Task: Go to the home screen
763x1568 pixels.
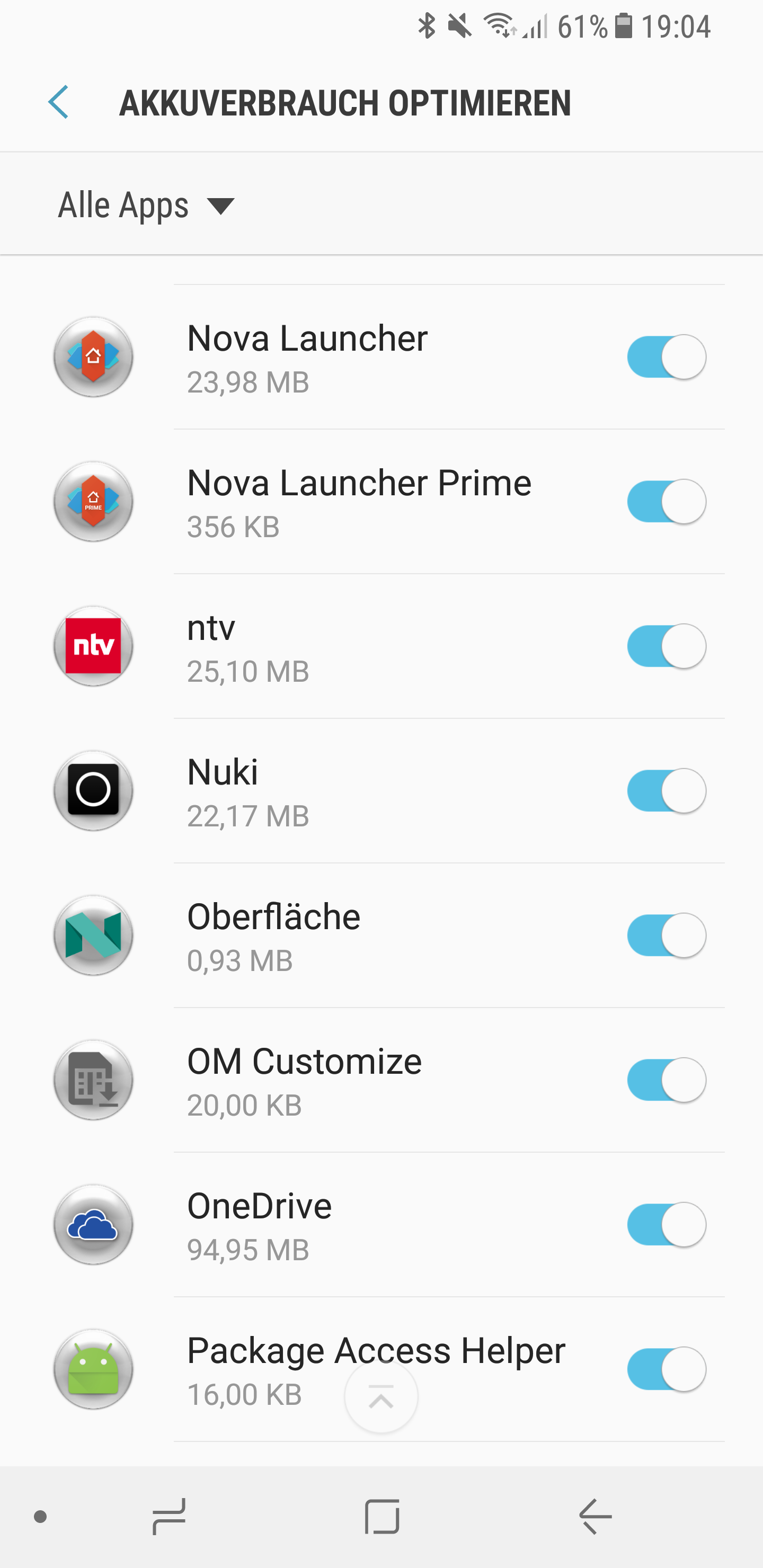Action: [x=382, y=1516]
